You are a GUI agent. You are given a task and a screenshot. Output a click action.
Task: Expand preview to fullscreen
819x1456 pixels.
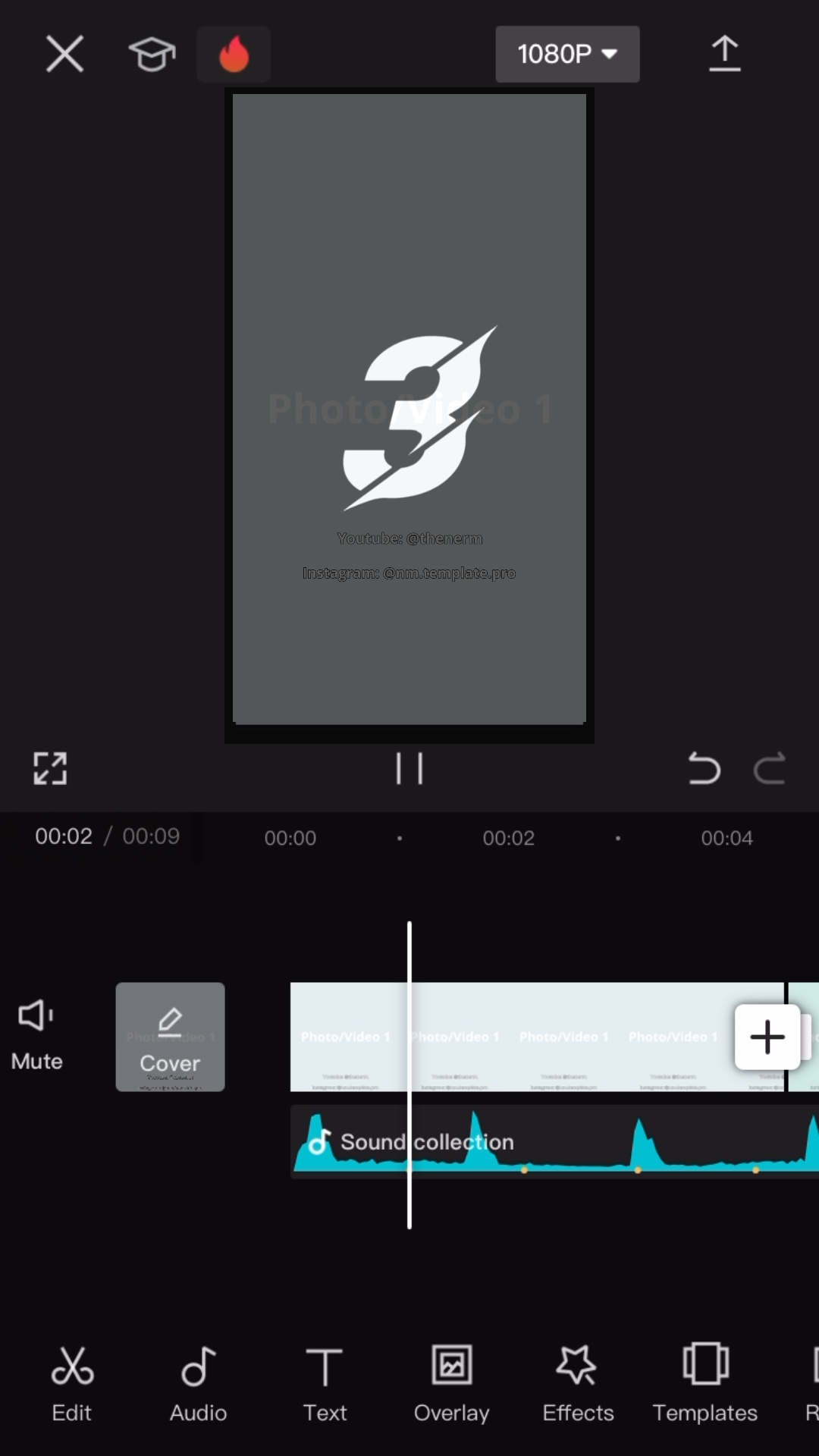(50, 768)
